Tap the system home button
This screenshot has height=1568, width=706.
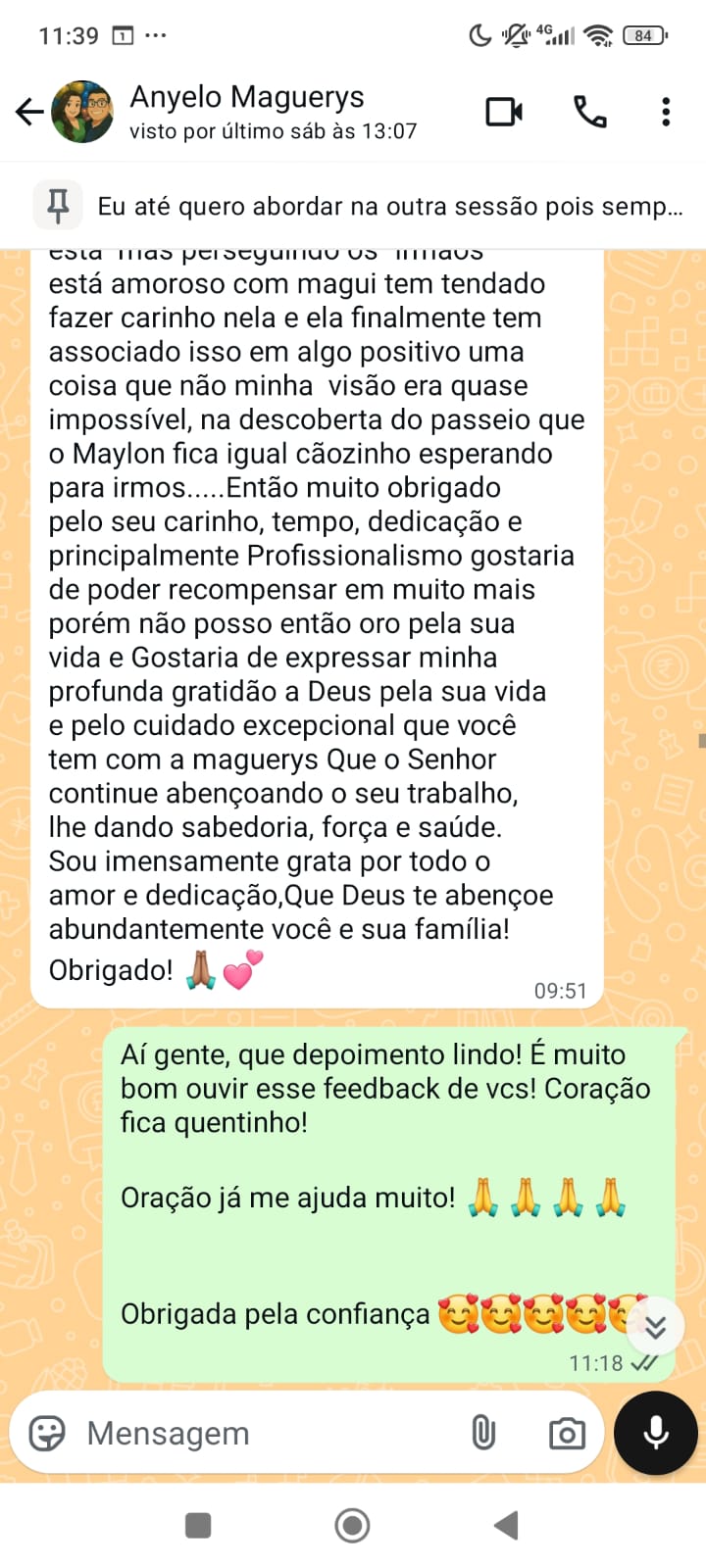(353, 1525)
